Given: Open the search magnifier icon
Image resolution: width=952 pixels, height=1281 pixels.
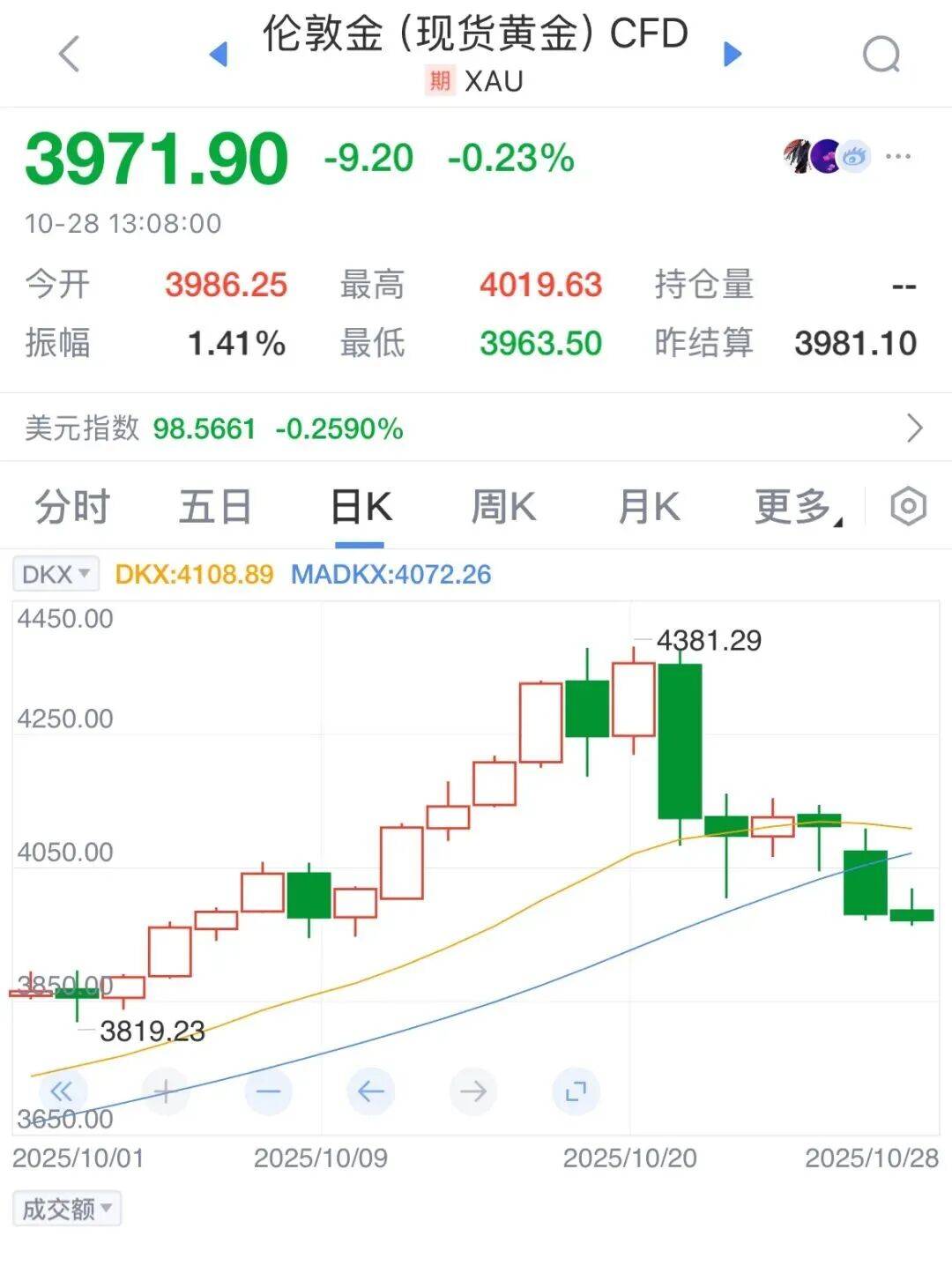Looking at the screenshot, I should (881, 55).
